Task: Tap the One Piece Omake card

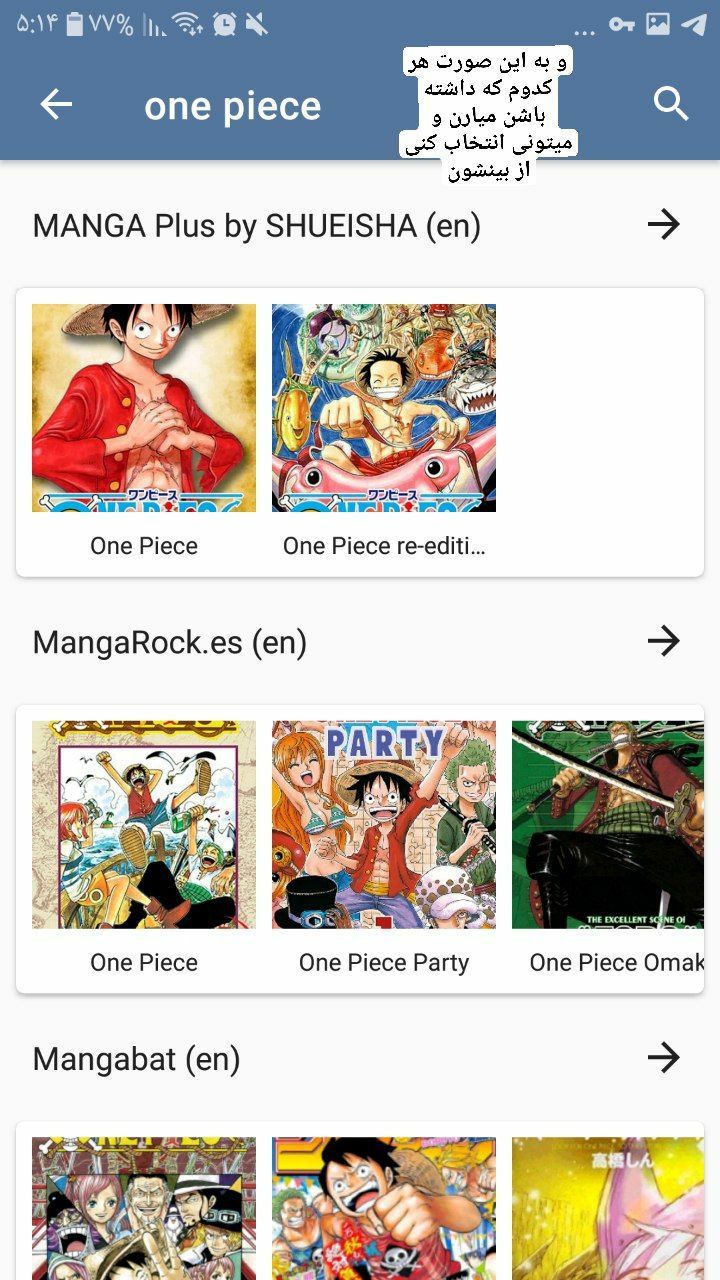Action: [x=608, y=846]
